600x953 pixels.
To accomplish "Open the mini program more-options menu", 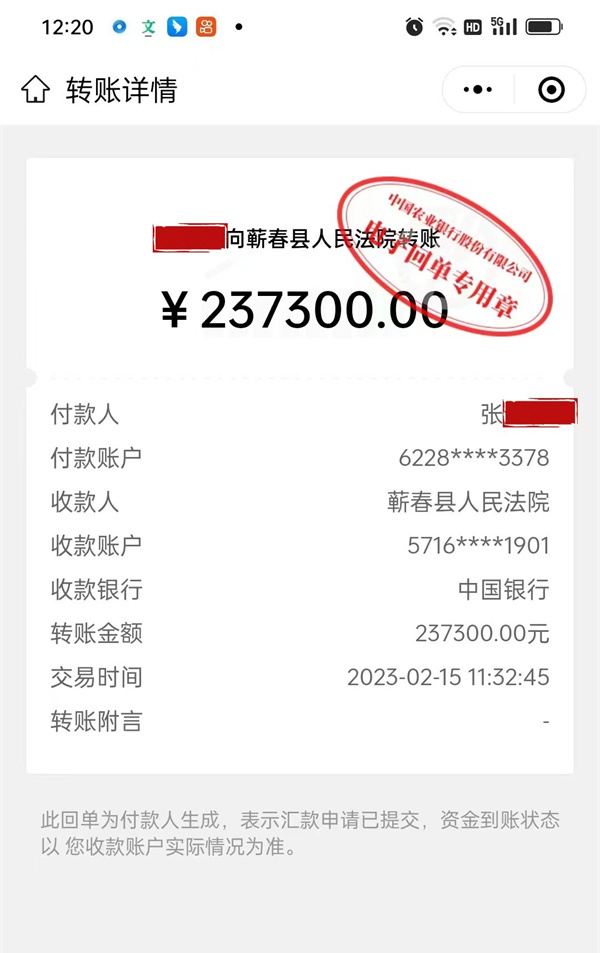I will tap(478, 90).
